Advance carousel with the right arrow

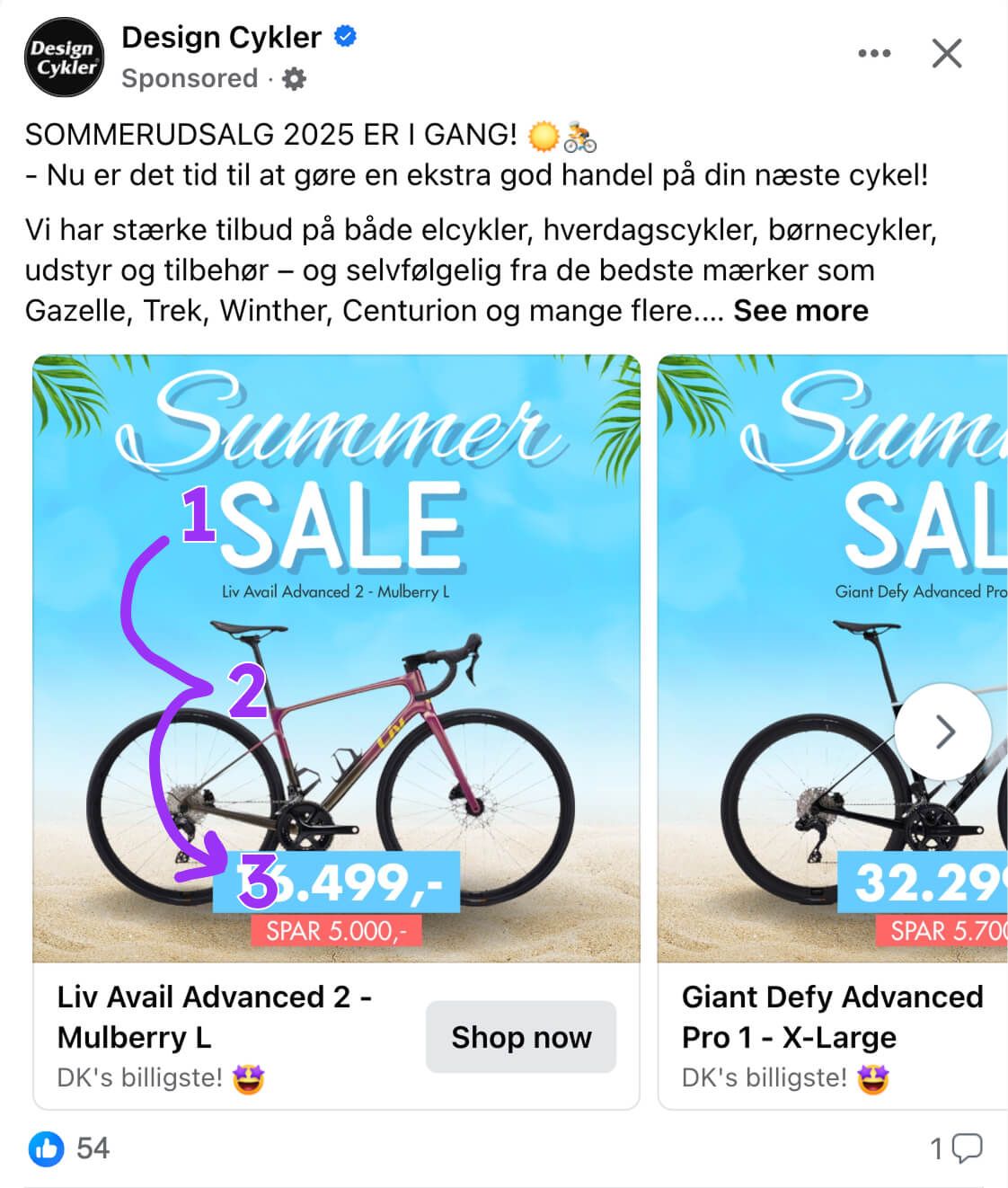pyautogui.click(x=943, y=731)
